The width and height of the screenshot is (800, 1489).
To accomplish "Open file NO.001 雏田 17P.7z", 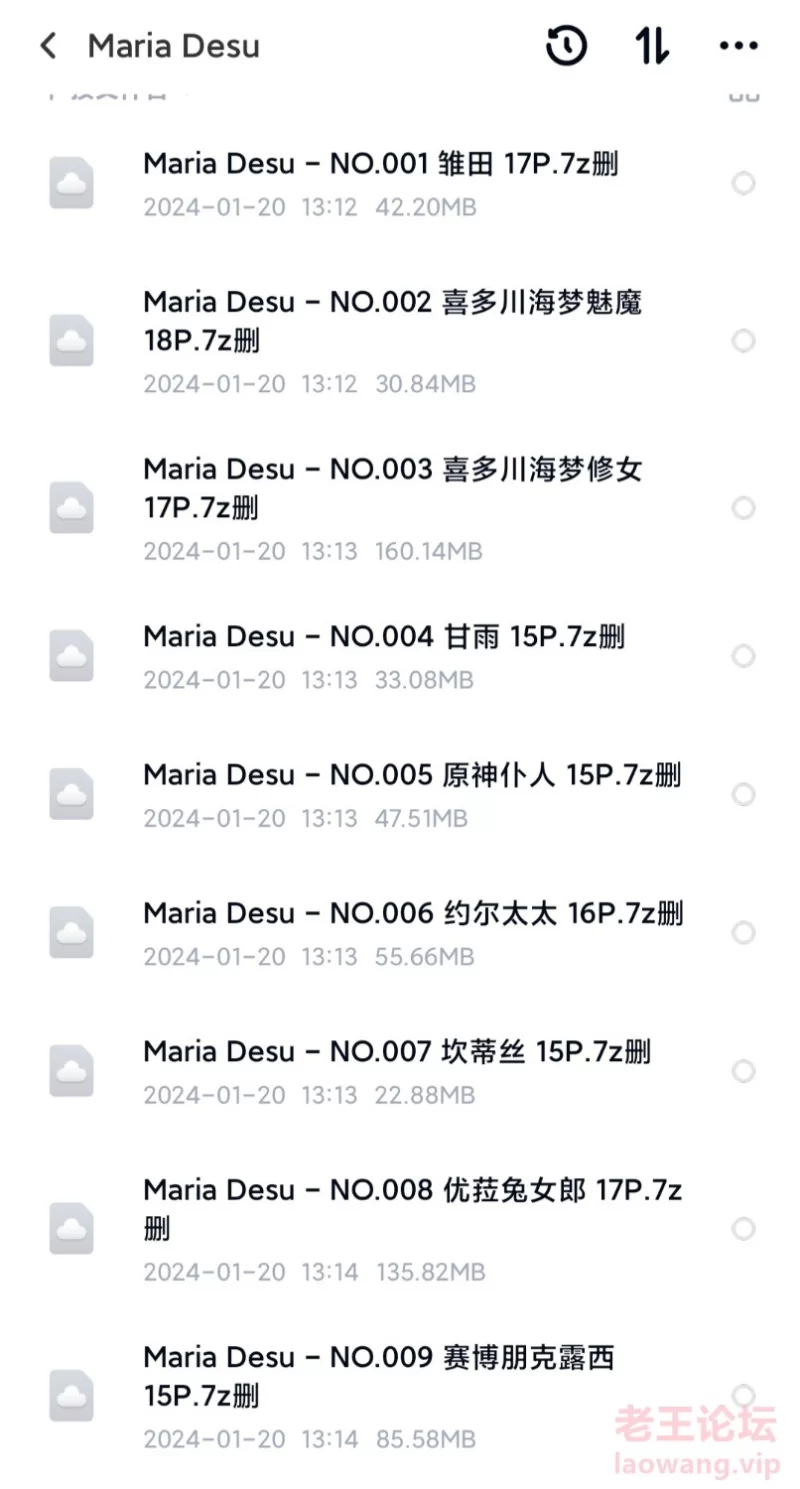I will click(x=400, y=184).
